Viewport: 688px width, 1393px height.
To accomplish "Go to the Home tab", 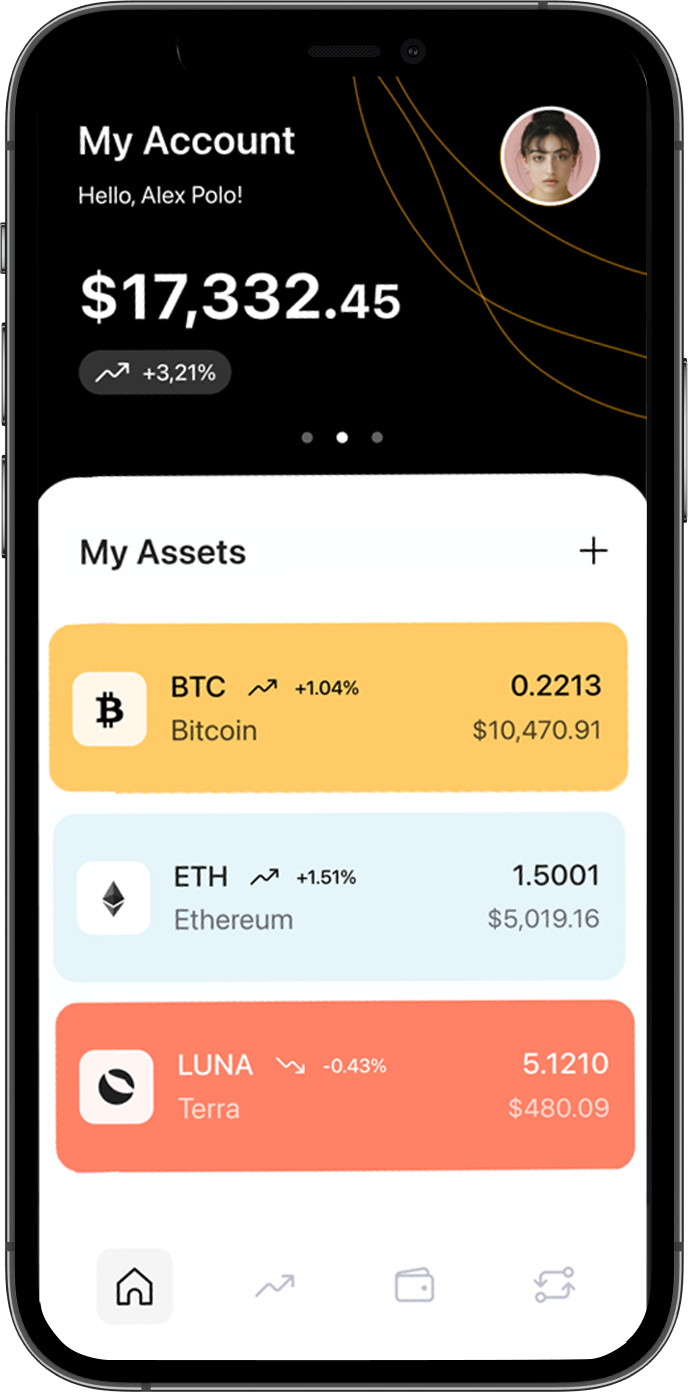I will pos(134,1286).
